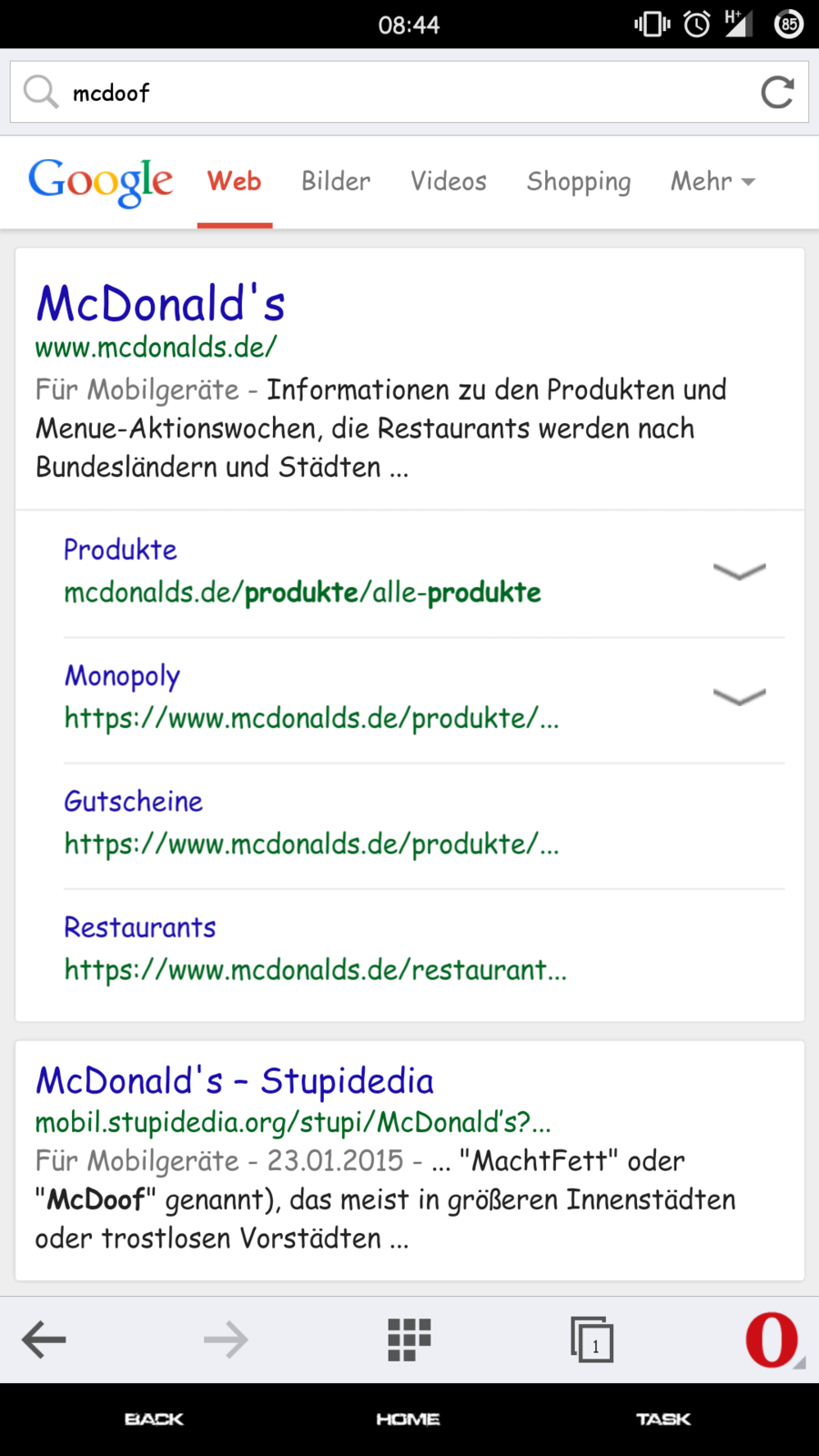This screenshot has height=1456, width=819.
Task: Switch to the Videos tab
Action: [x=448, y=181]
